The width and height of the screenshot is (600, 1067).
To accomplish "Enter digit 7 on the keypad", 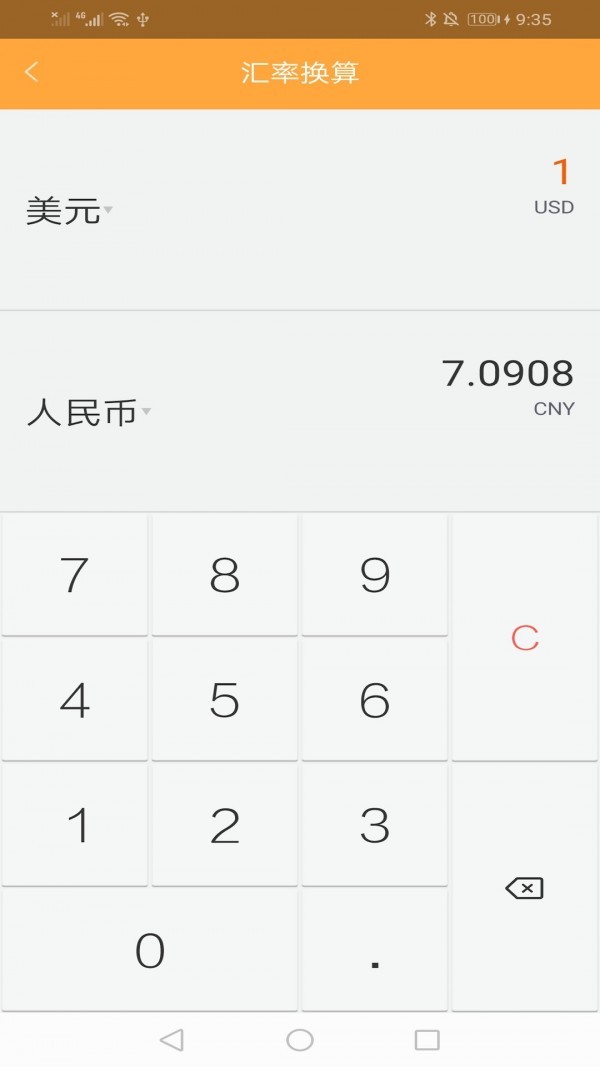I will click(x=75, y=575).
